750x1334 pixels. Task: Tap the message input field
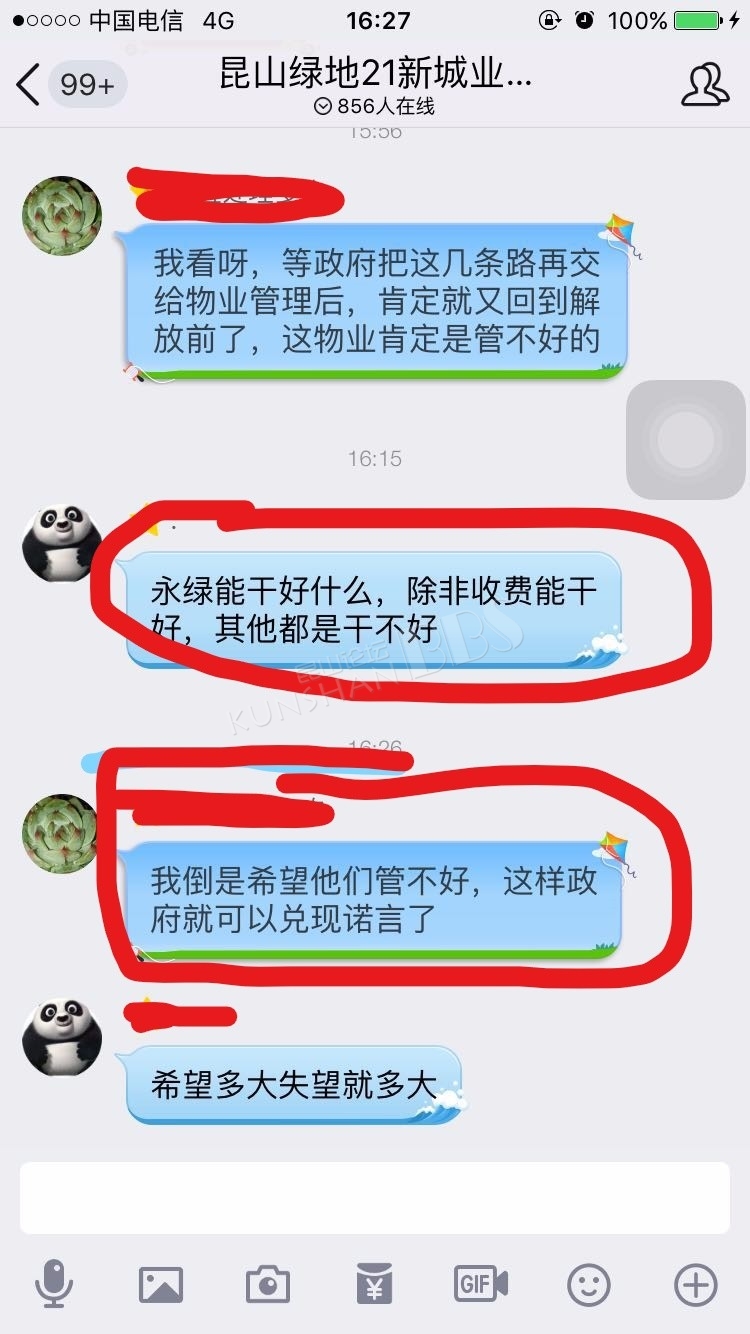[374, 1197]
